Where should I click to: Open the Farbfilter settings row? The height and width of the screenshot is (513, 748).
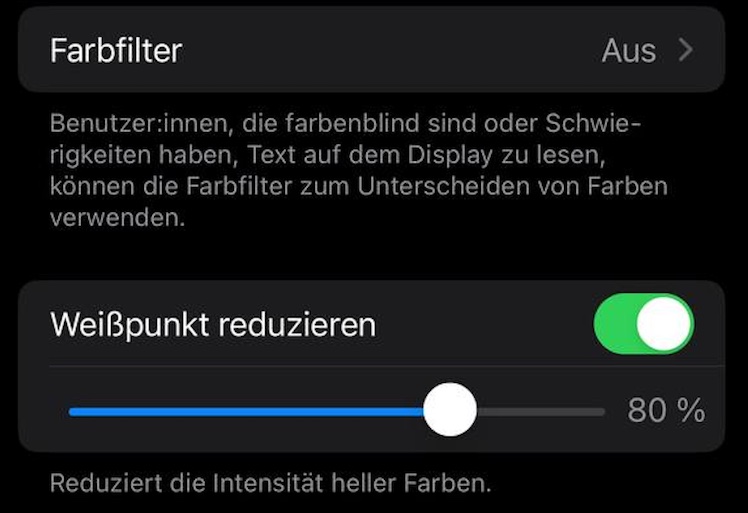(370, 50)
